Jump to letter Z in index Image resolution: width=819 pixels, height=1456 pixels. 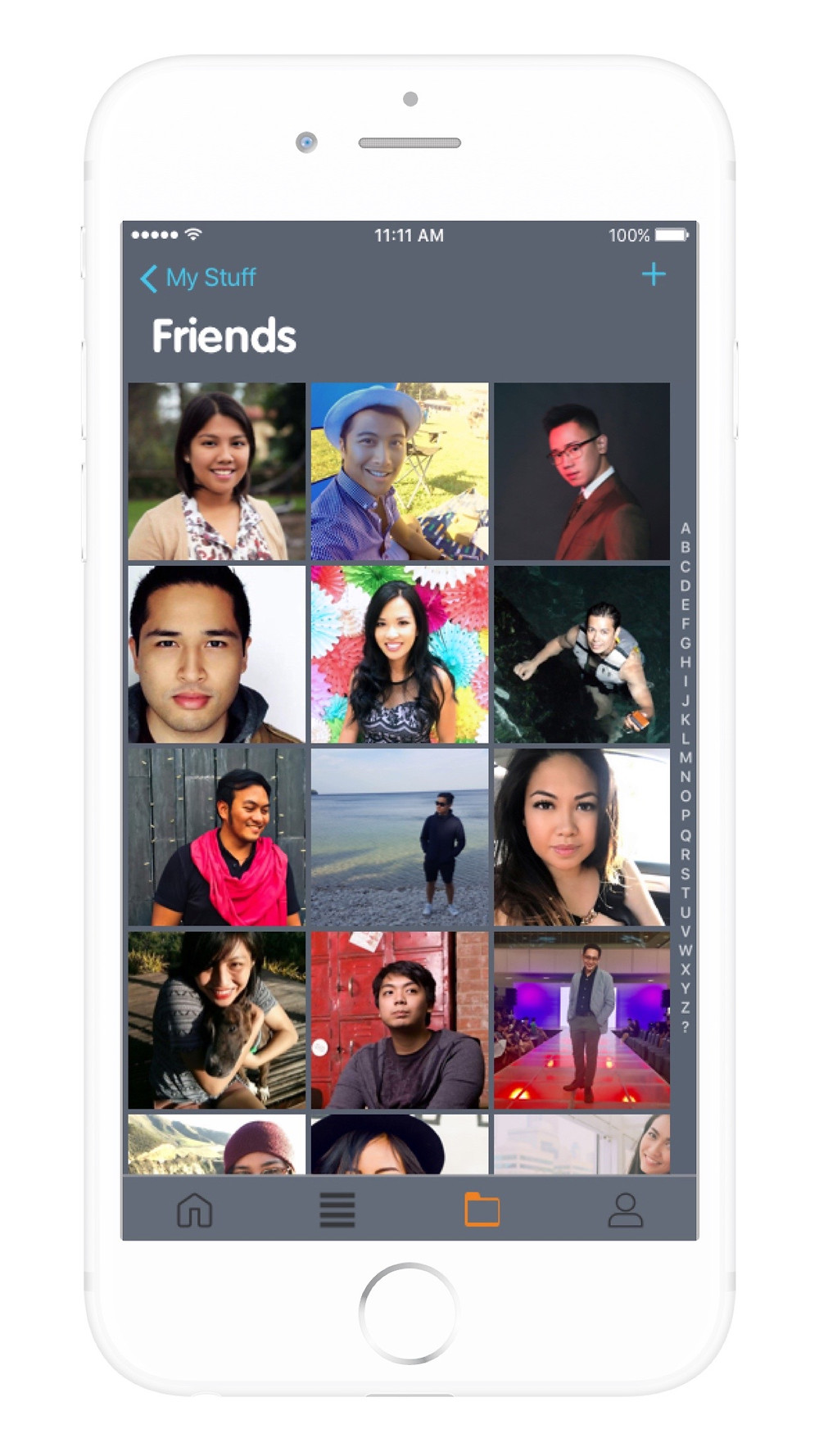[x=685, y=1007]
